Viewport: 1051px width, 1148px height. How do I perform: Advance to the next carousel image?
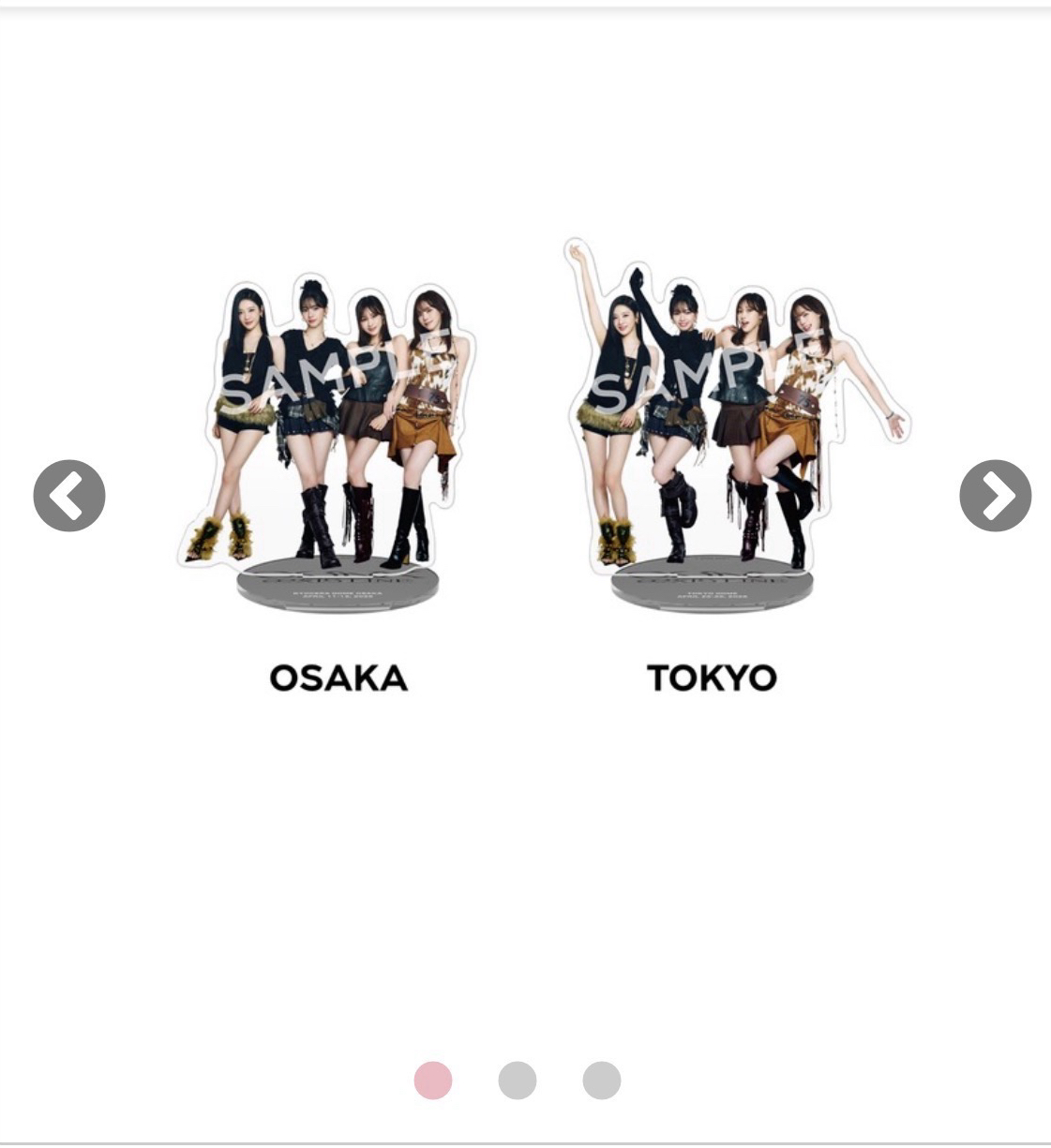[995, 496]
